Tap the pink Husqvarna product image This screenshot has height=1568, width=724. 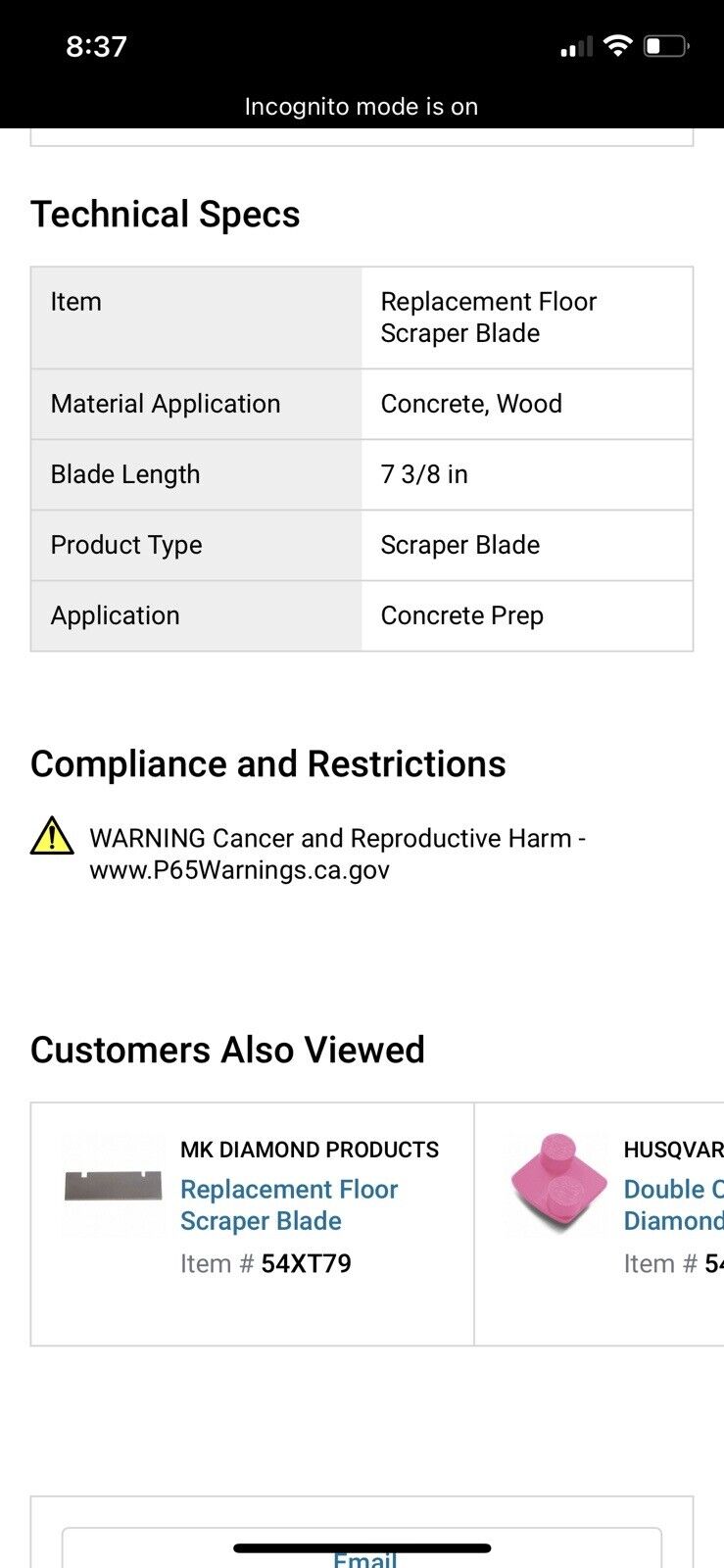557,1182
